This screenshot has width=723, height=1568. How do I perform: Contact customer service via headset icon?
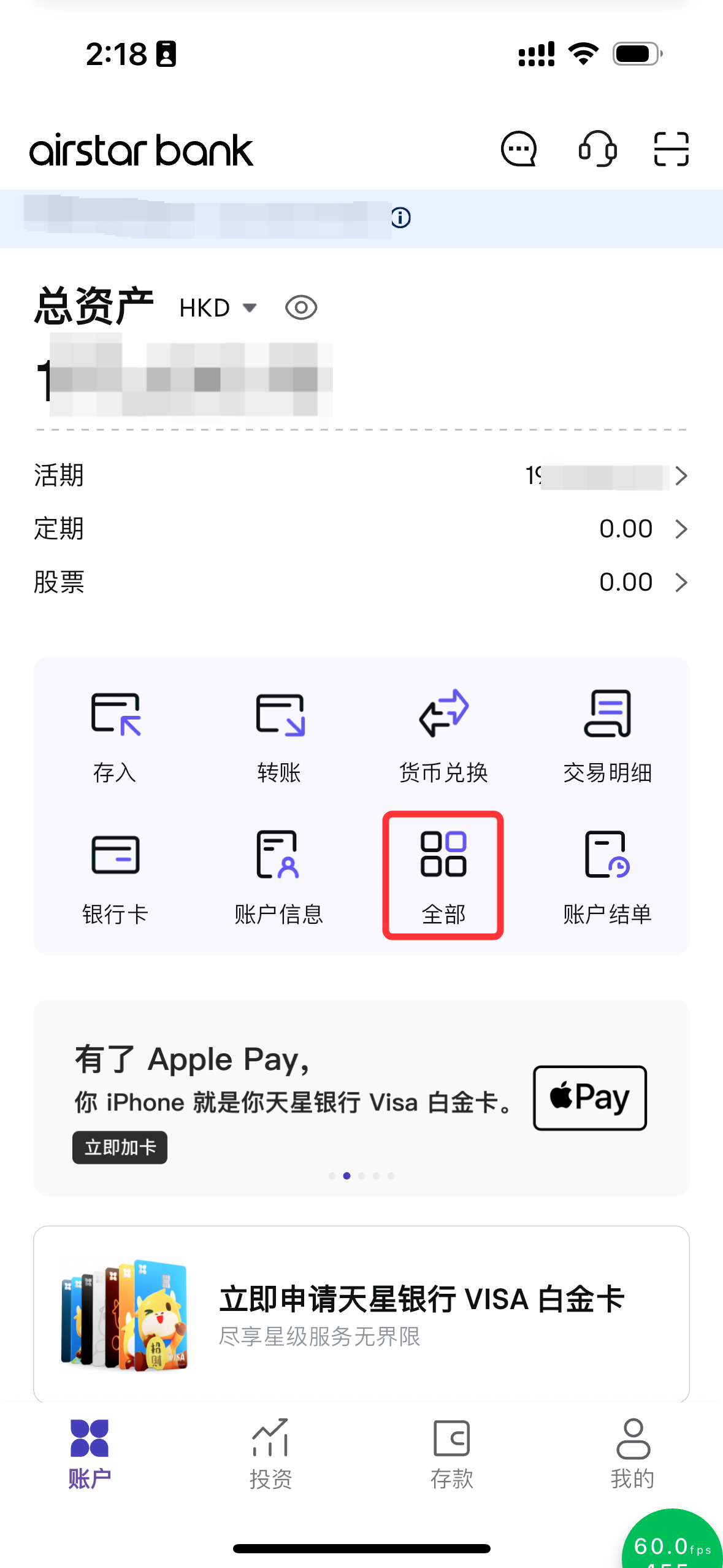point(597,149)
